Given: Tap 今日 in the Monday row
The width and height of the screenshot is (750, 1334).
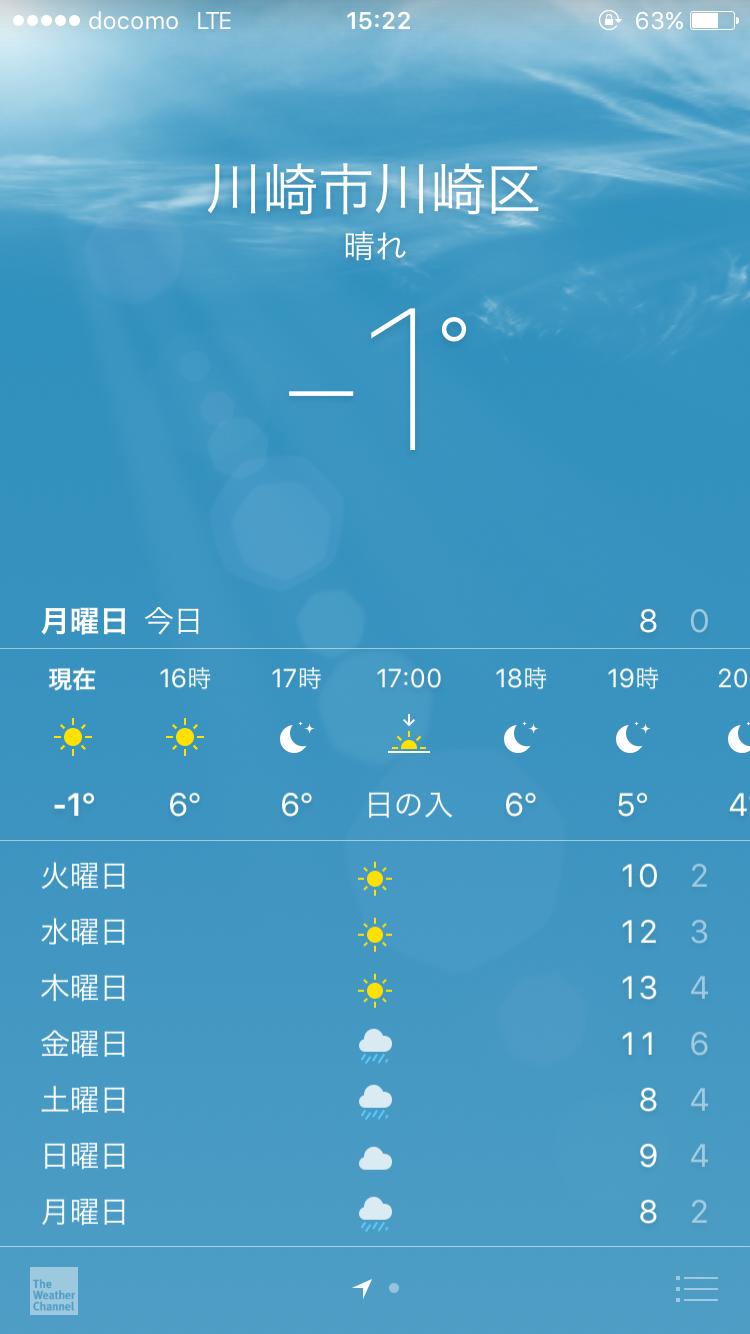Looking at the screenshot, I should [x=172, y=620].
